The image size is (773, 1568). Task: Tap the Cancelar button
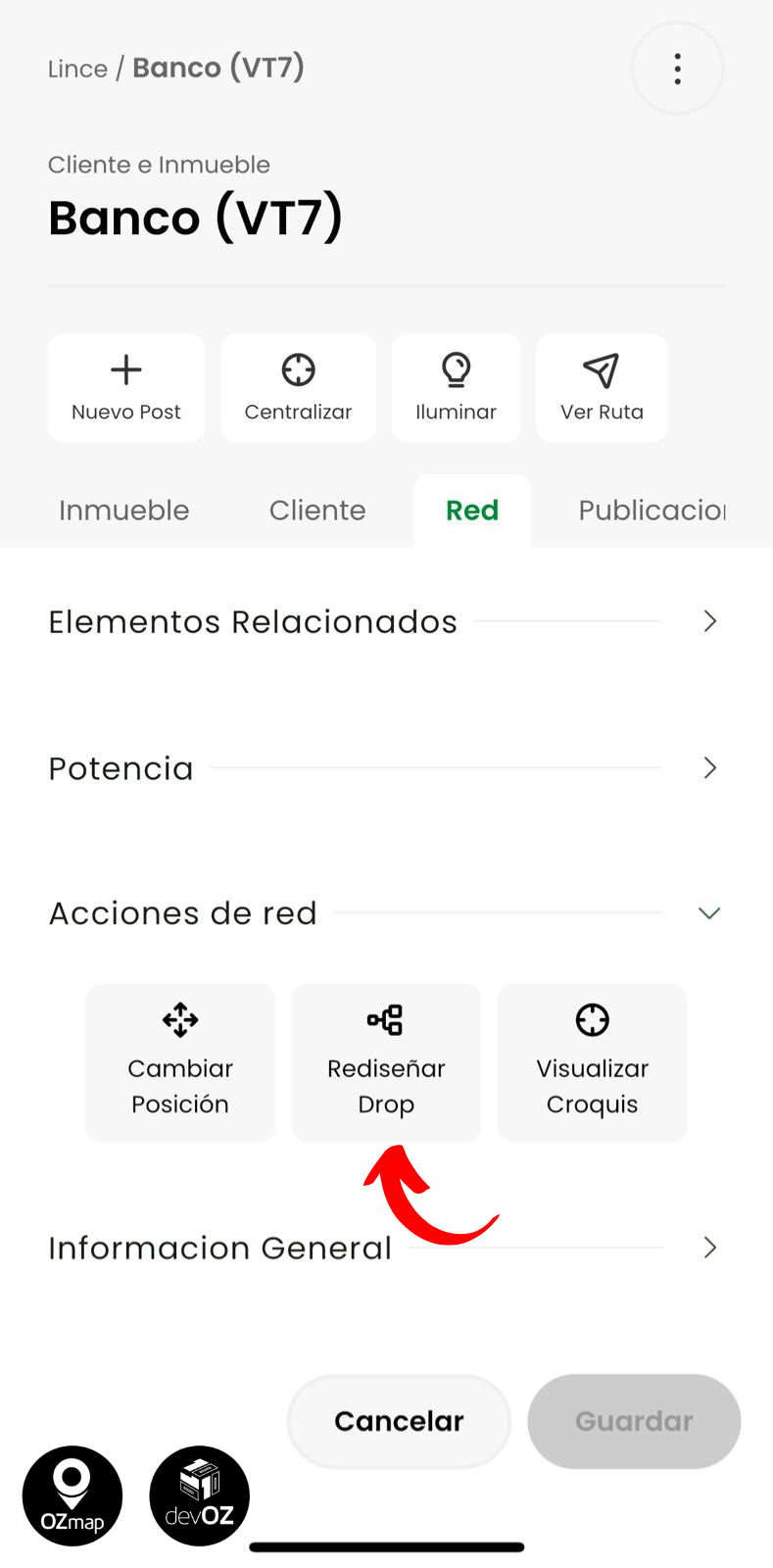click(399, 1421)
